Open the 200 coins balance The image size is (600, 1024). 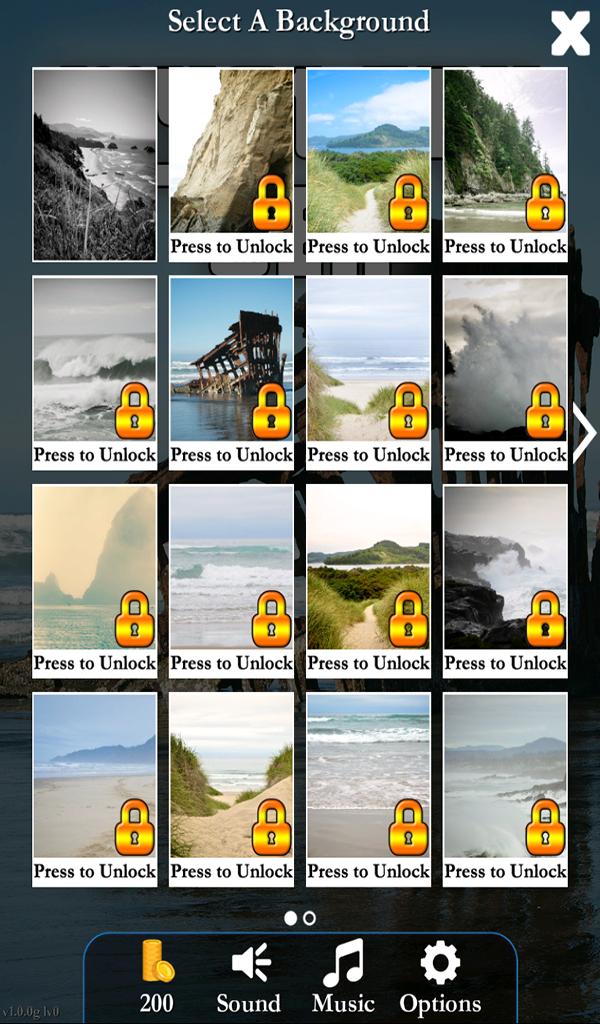(157, 980)
